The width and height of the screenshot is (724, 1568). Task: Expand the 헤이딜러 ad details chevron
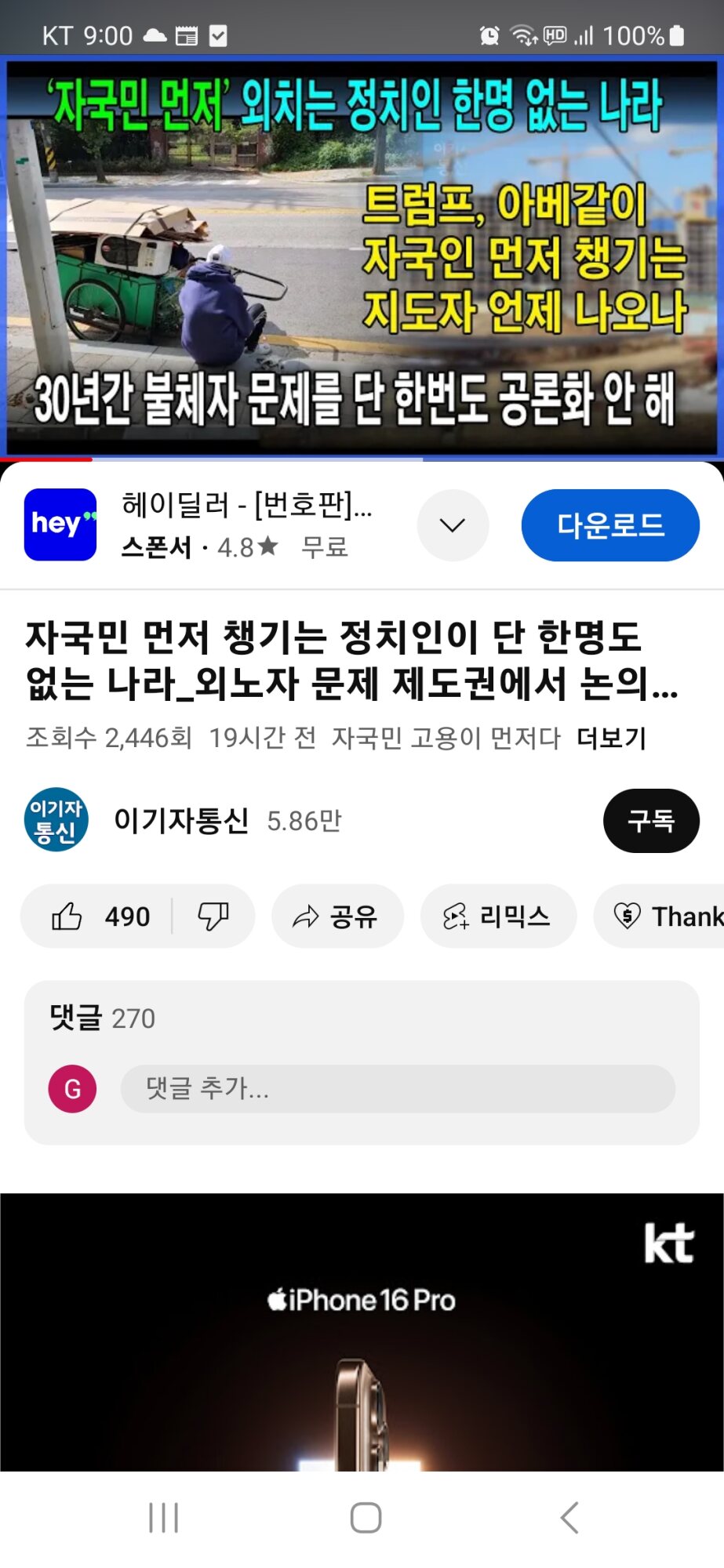point(453,524)
